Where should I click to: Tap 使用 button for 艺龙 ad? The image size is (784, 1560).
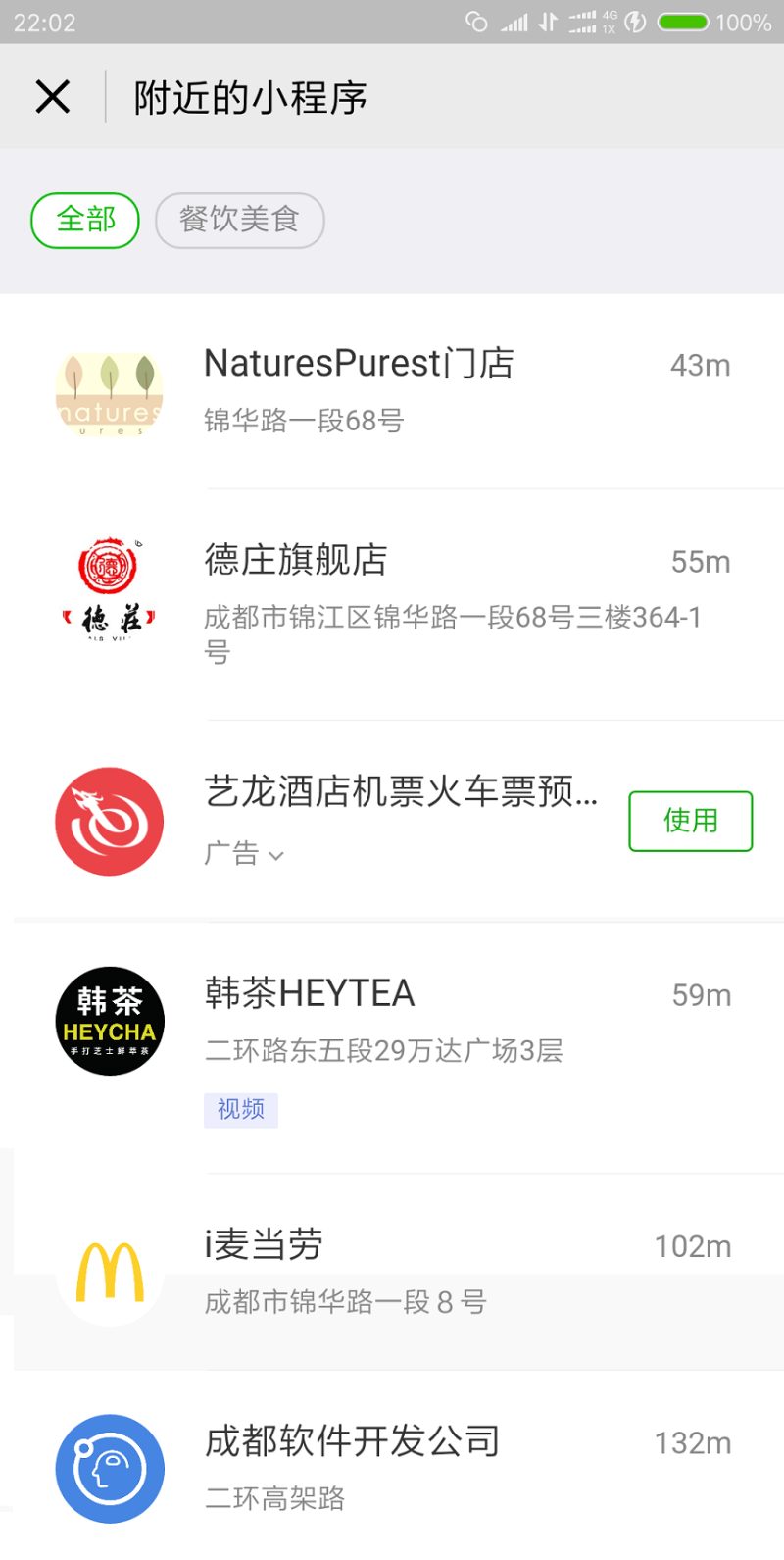pyautogui.click(x=691, y=821)
